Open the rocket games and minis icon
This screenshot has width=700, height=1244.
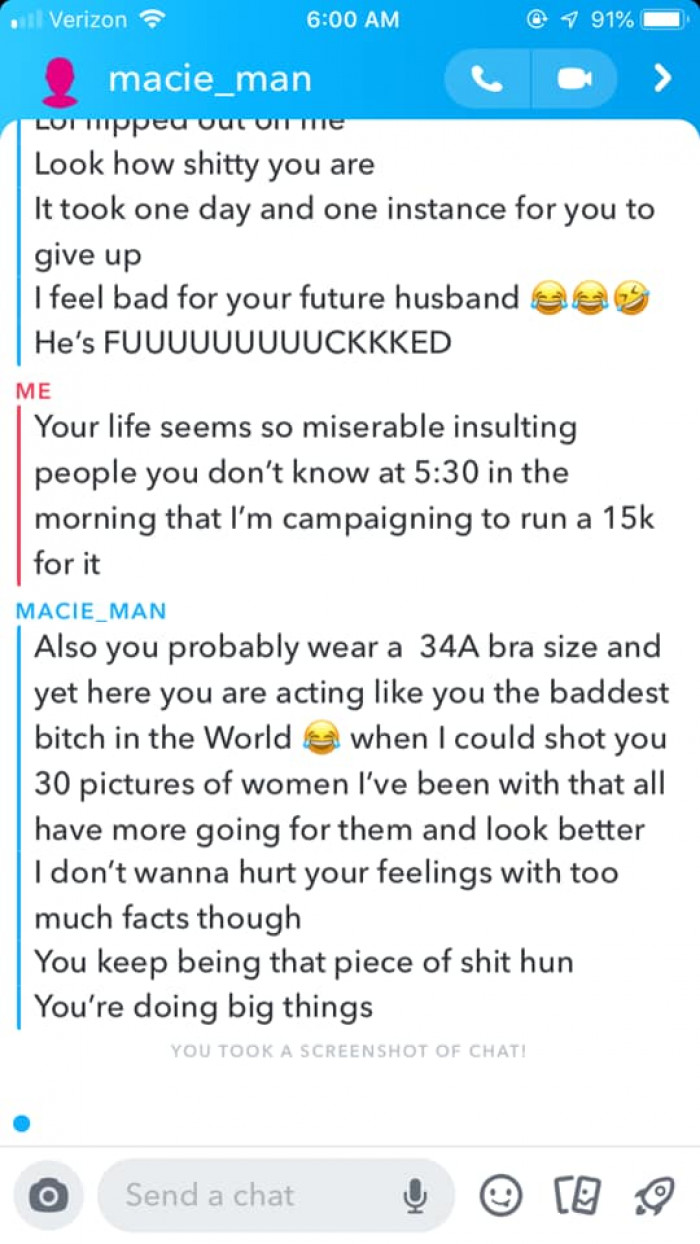click(654, 1194)
